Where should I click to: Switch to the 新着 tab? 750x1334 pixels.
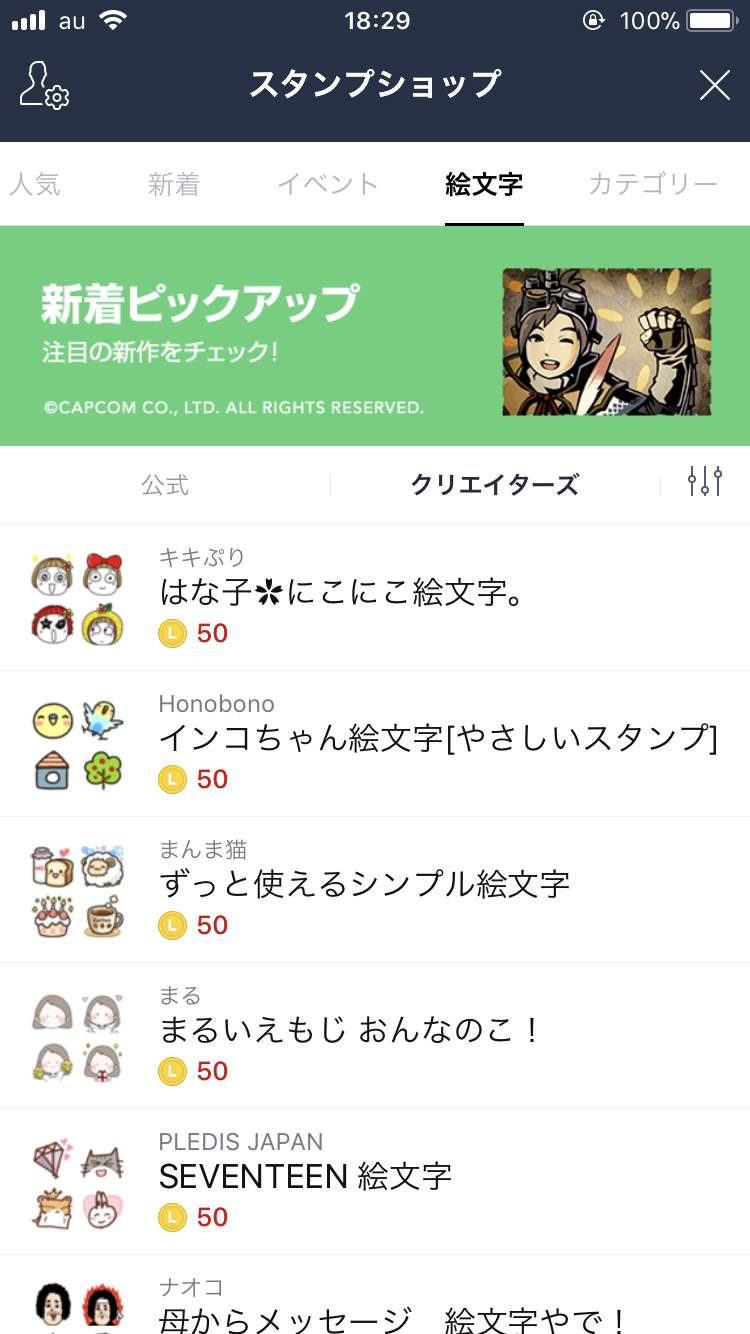174,184
